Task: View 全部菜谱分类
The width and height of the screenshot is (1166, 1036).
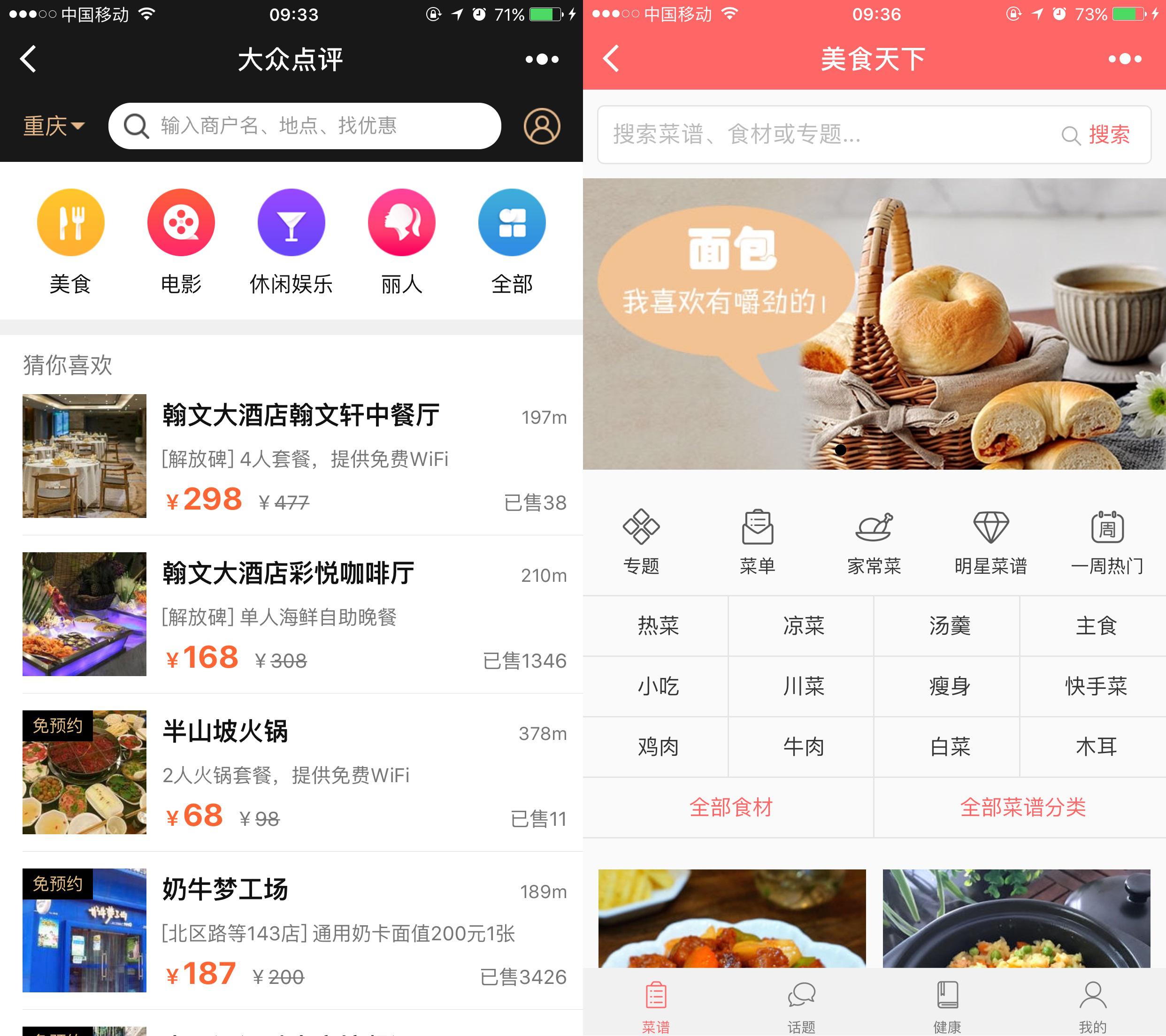Action: [1022, 807]
